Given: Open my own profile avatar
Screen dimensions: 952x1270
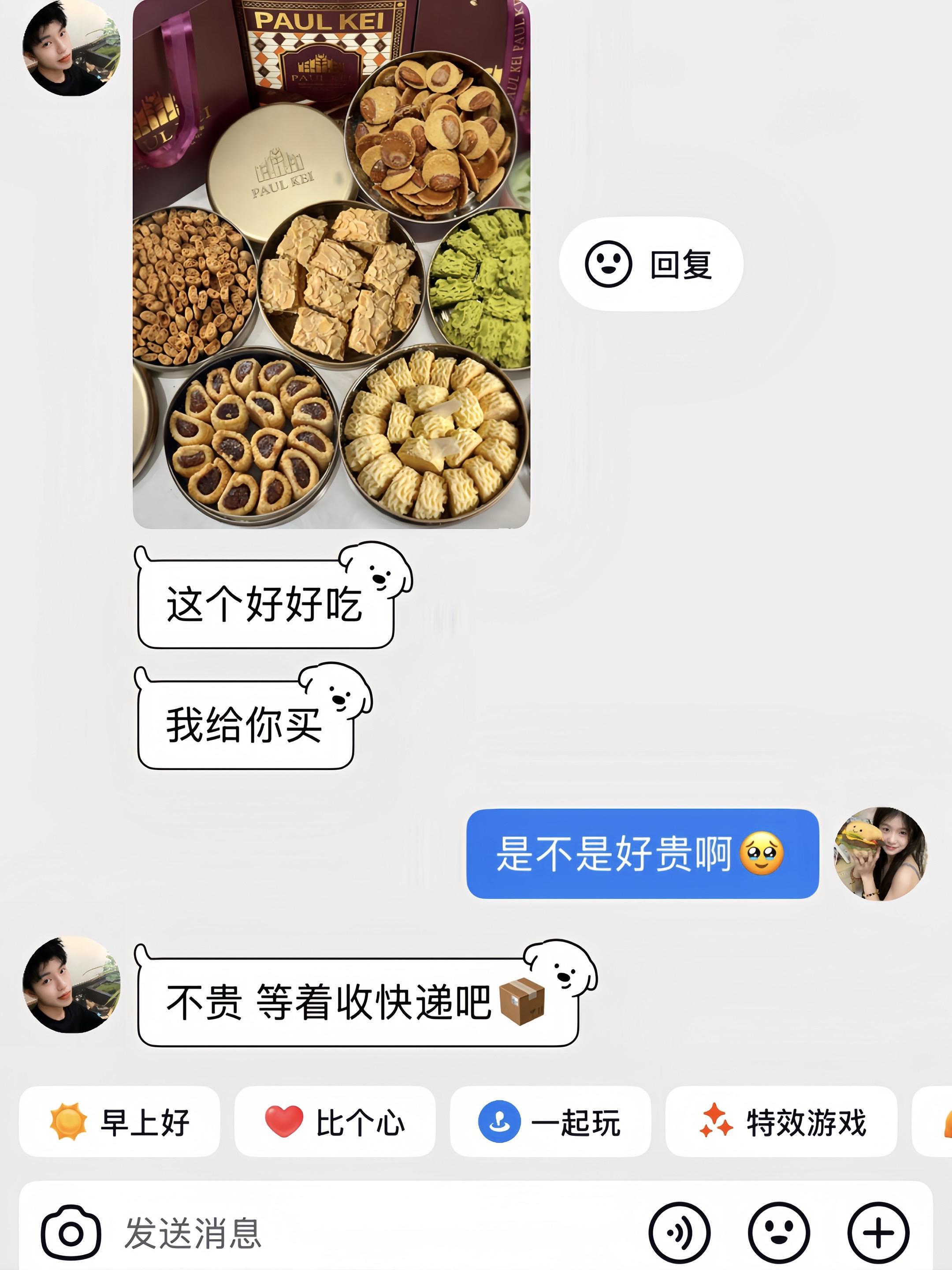Looking at the screenshot, I should [880, 854].
